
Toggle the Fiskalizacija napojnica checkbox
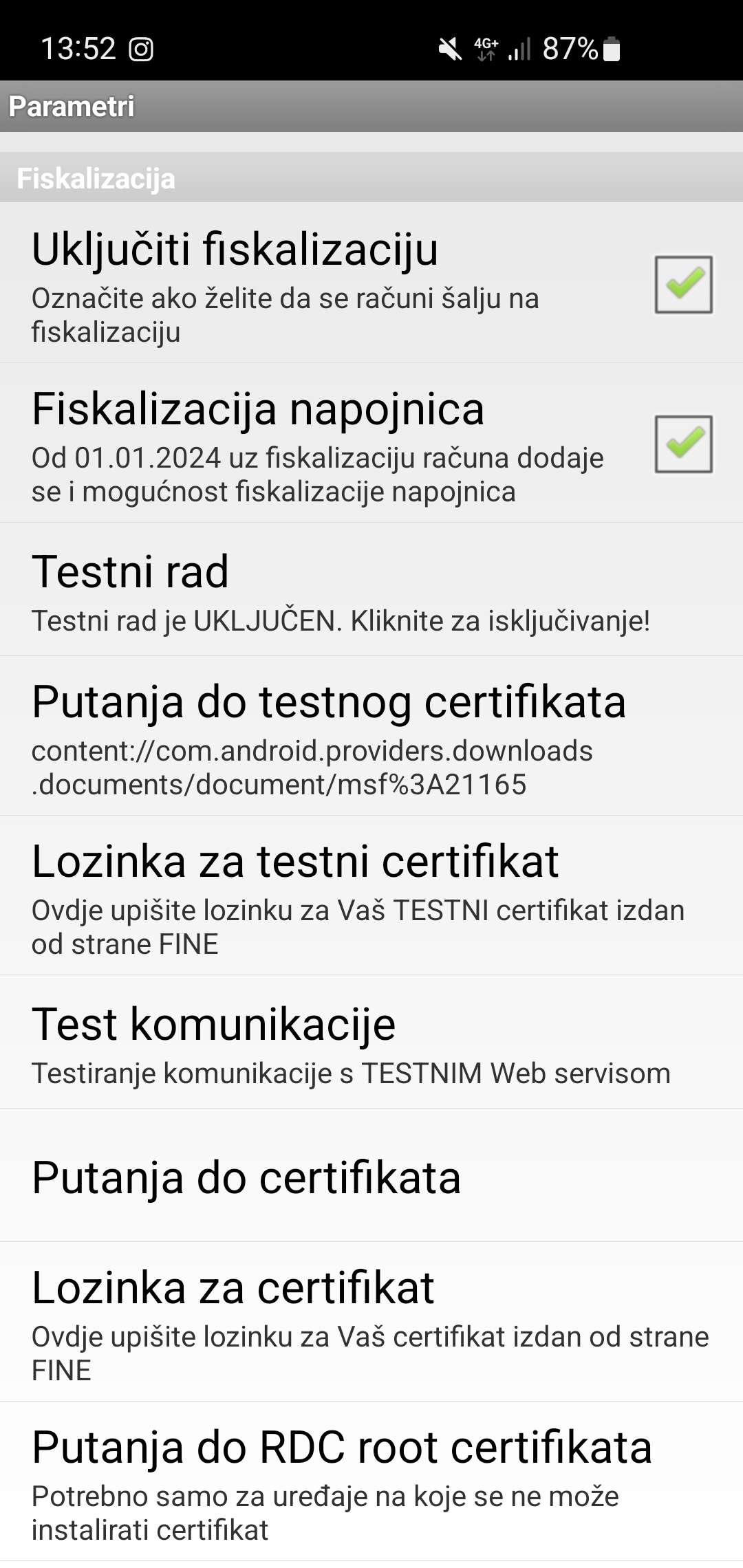(x=683, y=444)
